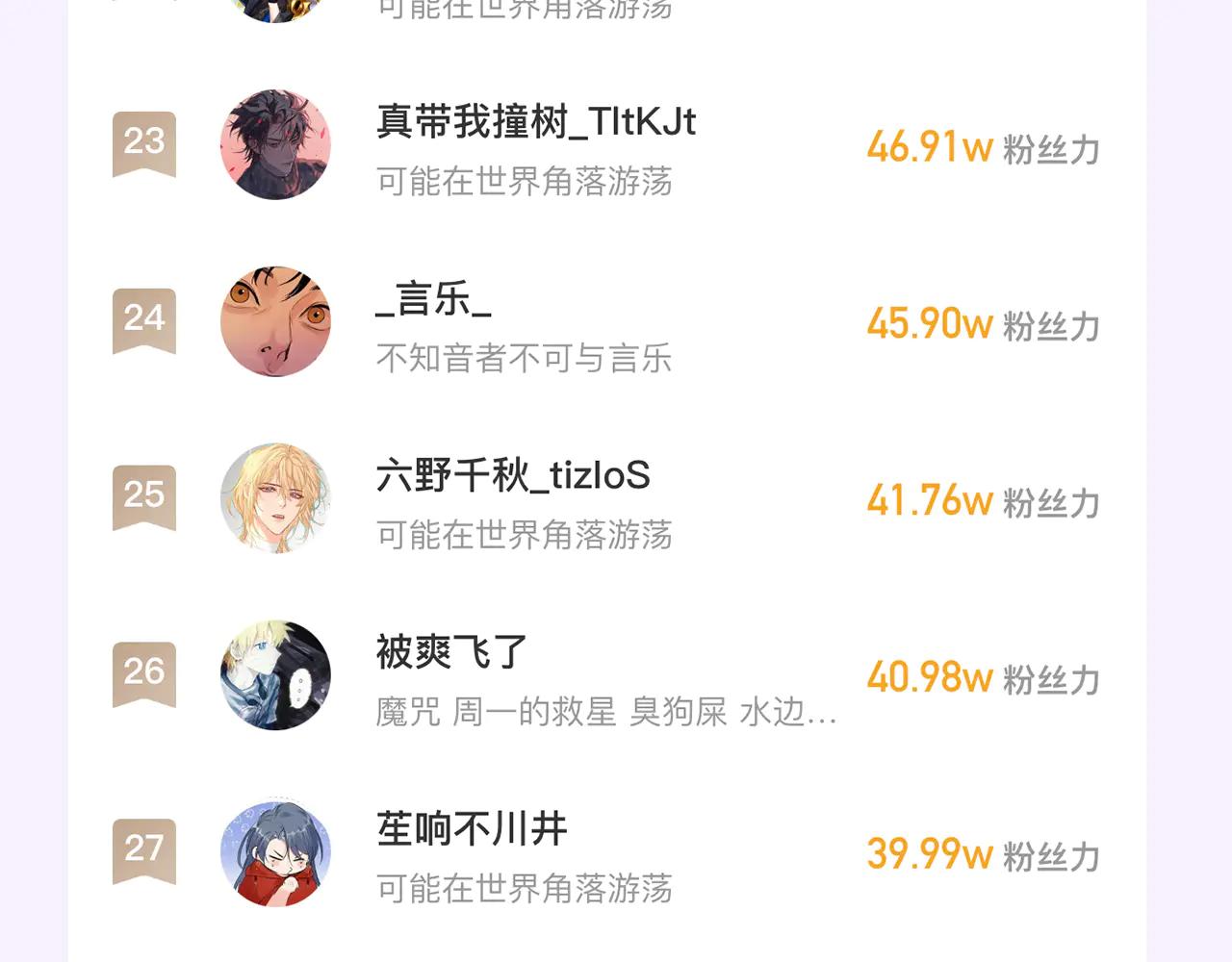Image resolution: width=1232 pixels, height=962 pixels.
Task: Select the user 被爽飞了
Action: pyautogui.click(x=451, y=653)
